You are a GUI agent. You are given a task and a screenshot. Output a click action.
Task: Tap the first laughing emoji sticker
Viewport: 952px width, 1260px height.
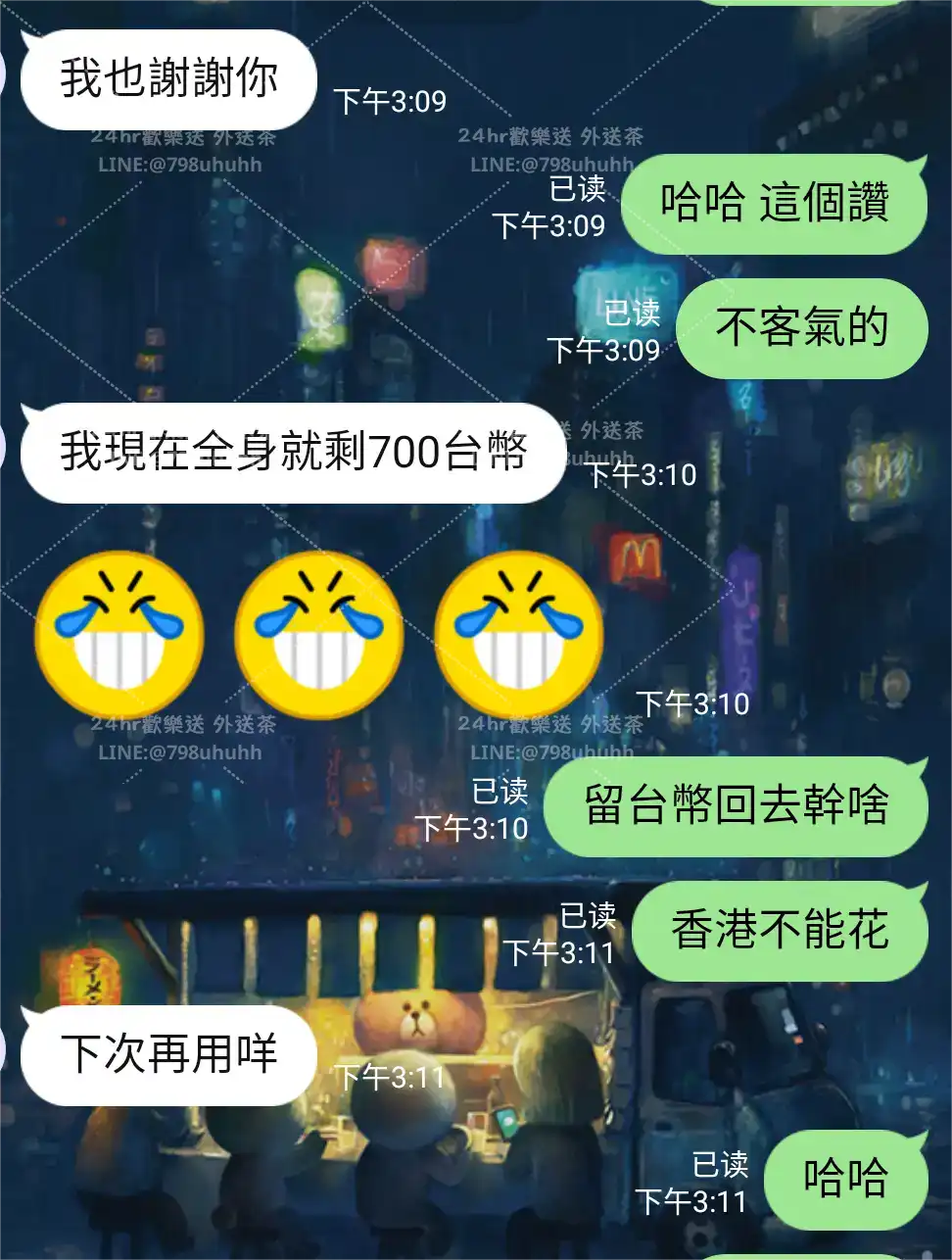(x=118, y=635)
